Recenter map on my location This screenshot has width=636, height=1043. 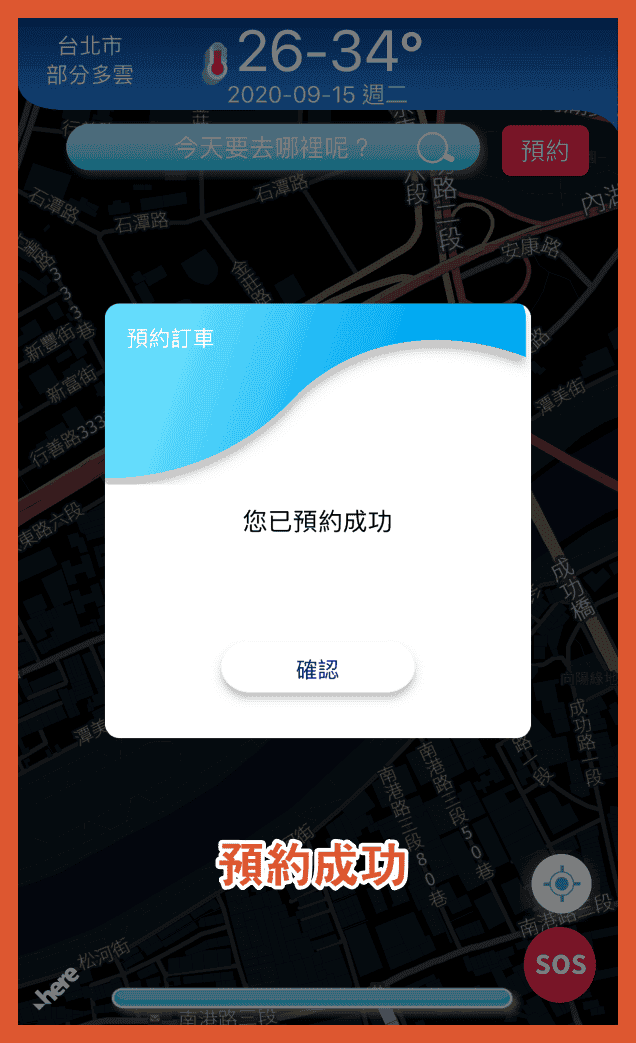[x=561, y=884]
